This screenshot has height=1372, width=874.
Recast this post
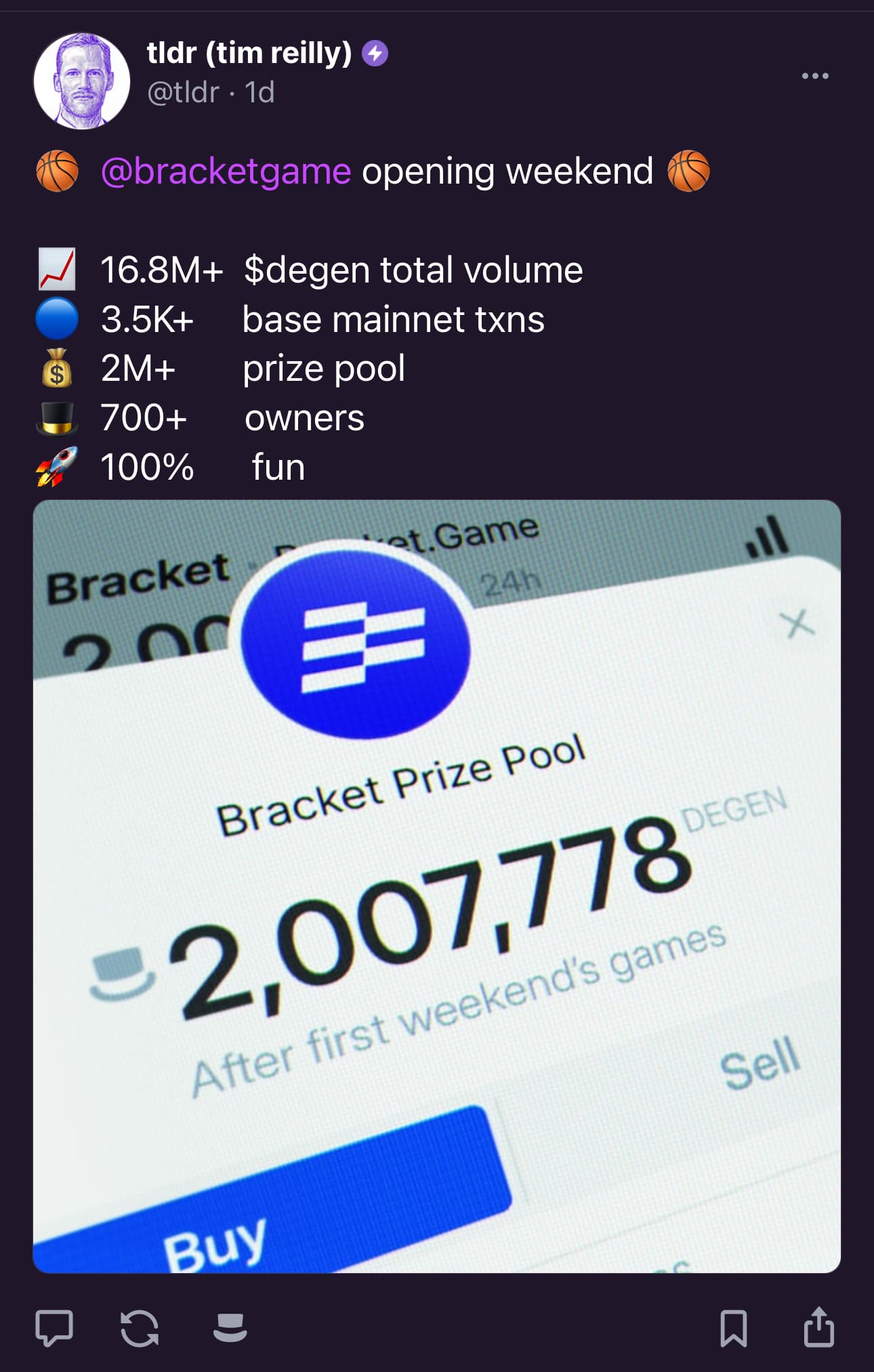pos(140,1328)
